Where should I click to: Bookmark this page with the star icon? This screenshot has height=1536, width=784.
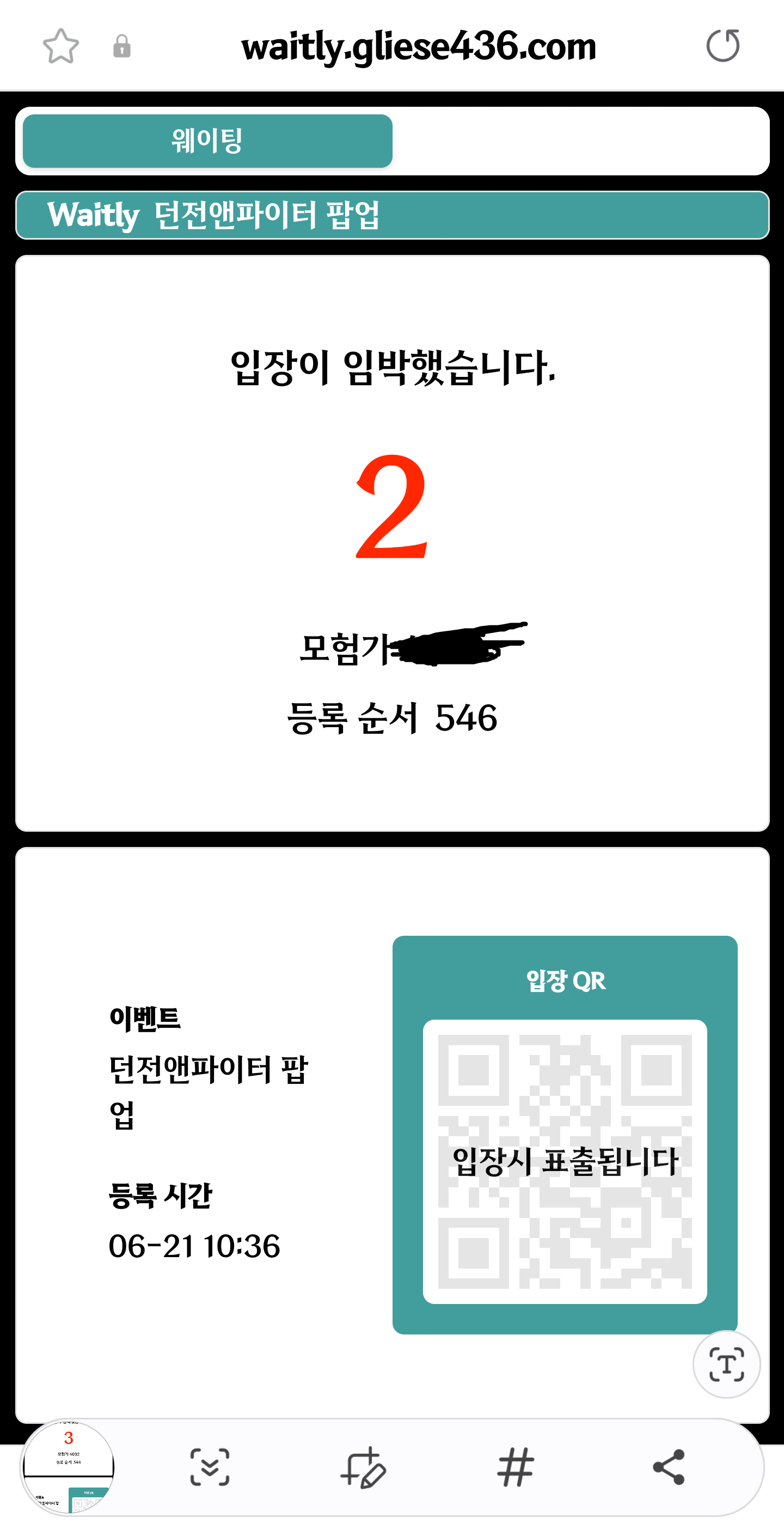point(61,46)
